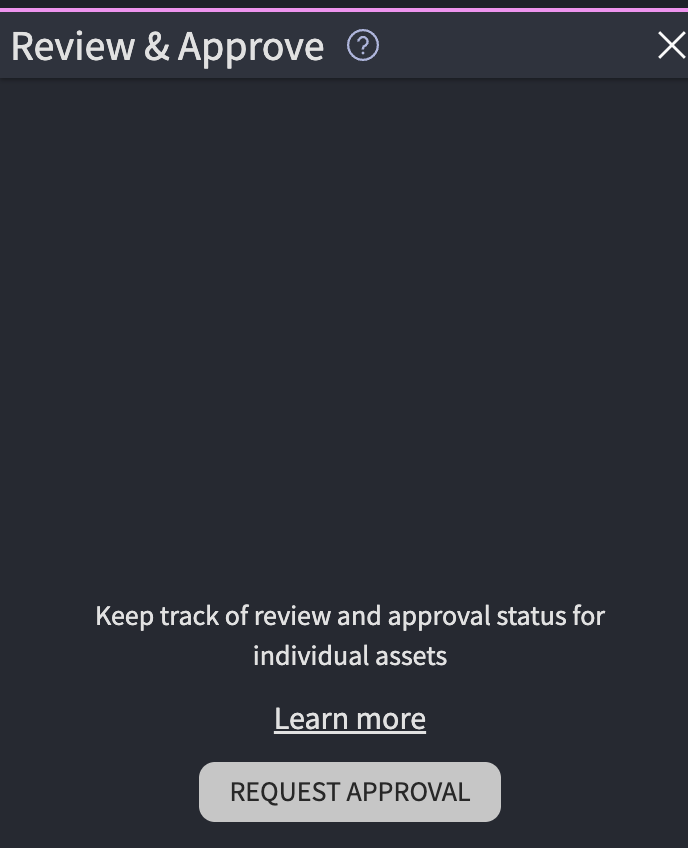Tap the Request Approval button
Viewport: 688px width, 848px height.
(350, 792)
